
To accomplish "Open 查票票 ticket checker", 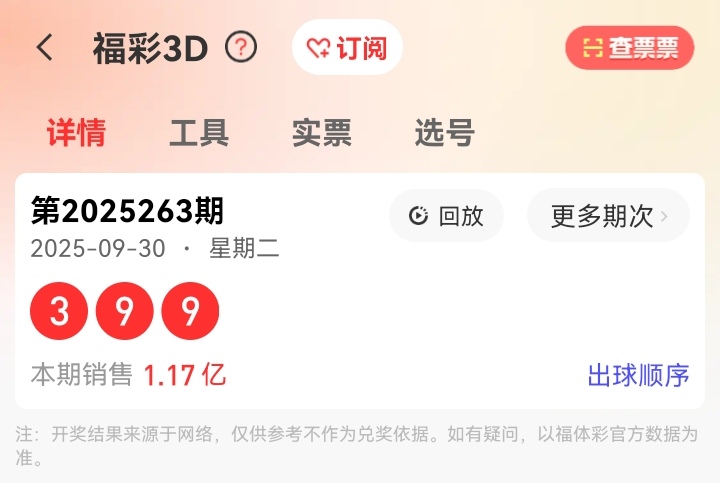I will [x=629, y=48].
